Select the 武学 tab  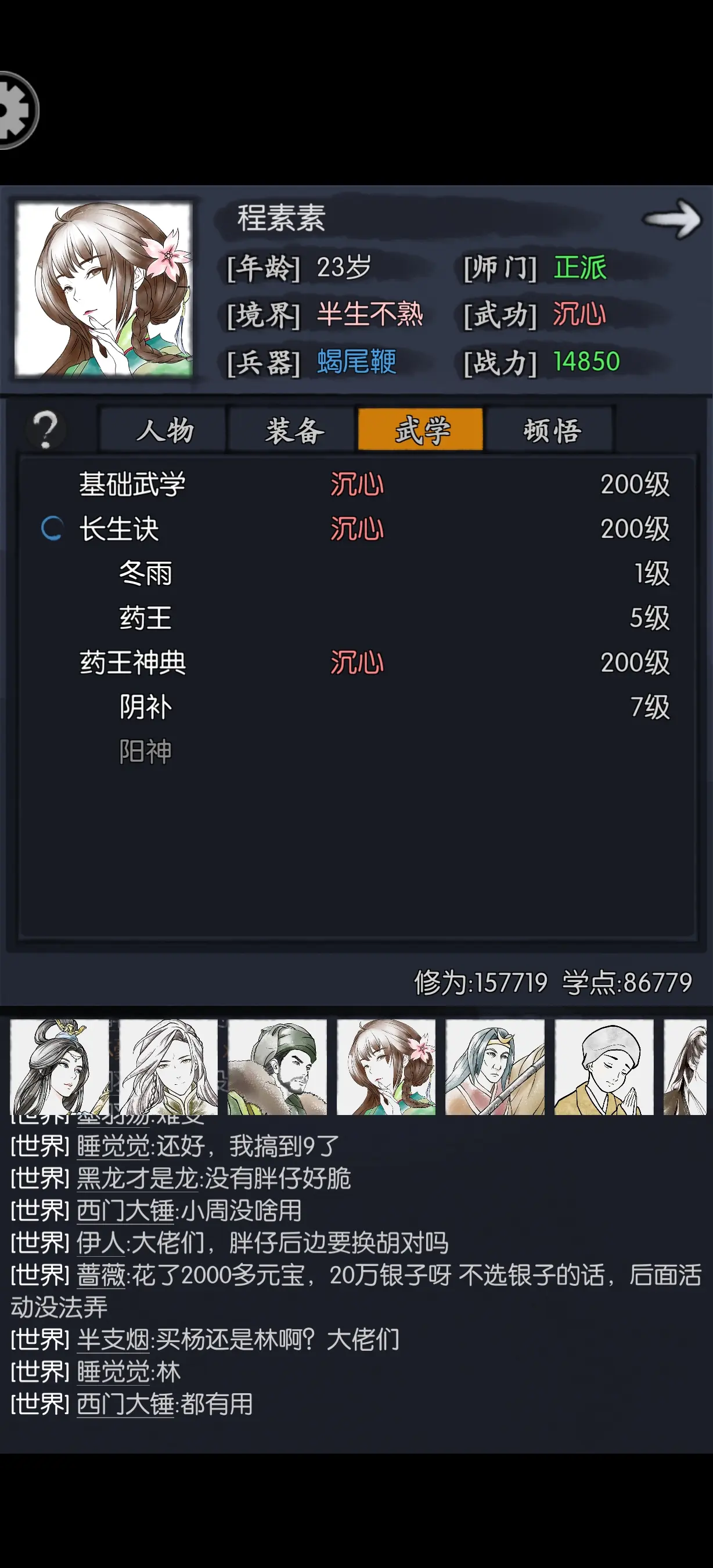421,430
